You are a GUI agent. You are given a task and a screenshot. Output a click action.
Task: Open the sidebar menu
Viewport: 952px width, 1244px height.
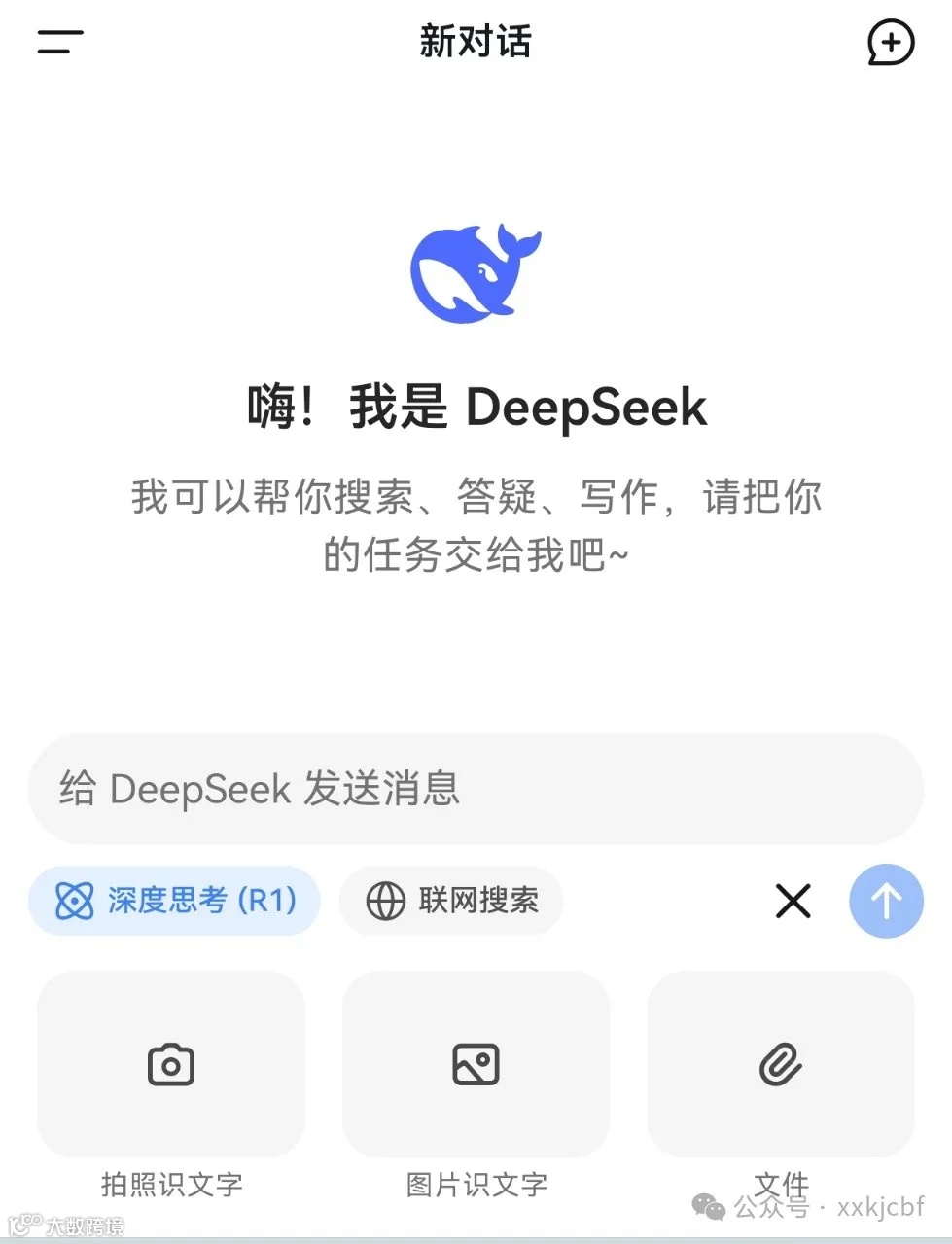click(58, 42)
